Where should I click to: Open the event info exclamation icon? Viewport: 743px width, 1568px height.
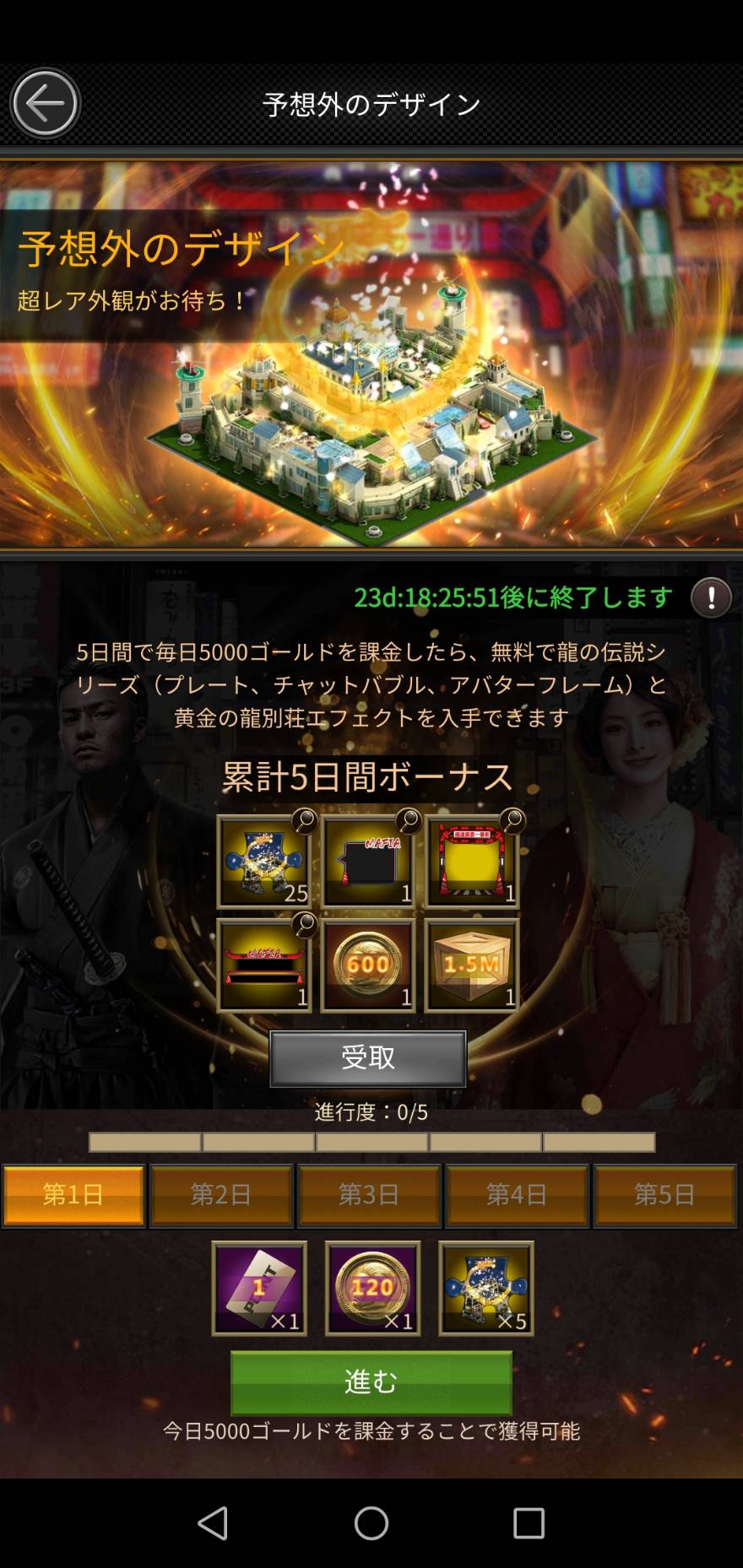point(711,597)
